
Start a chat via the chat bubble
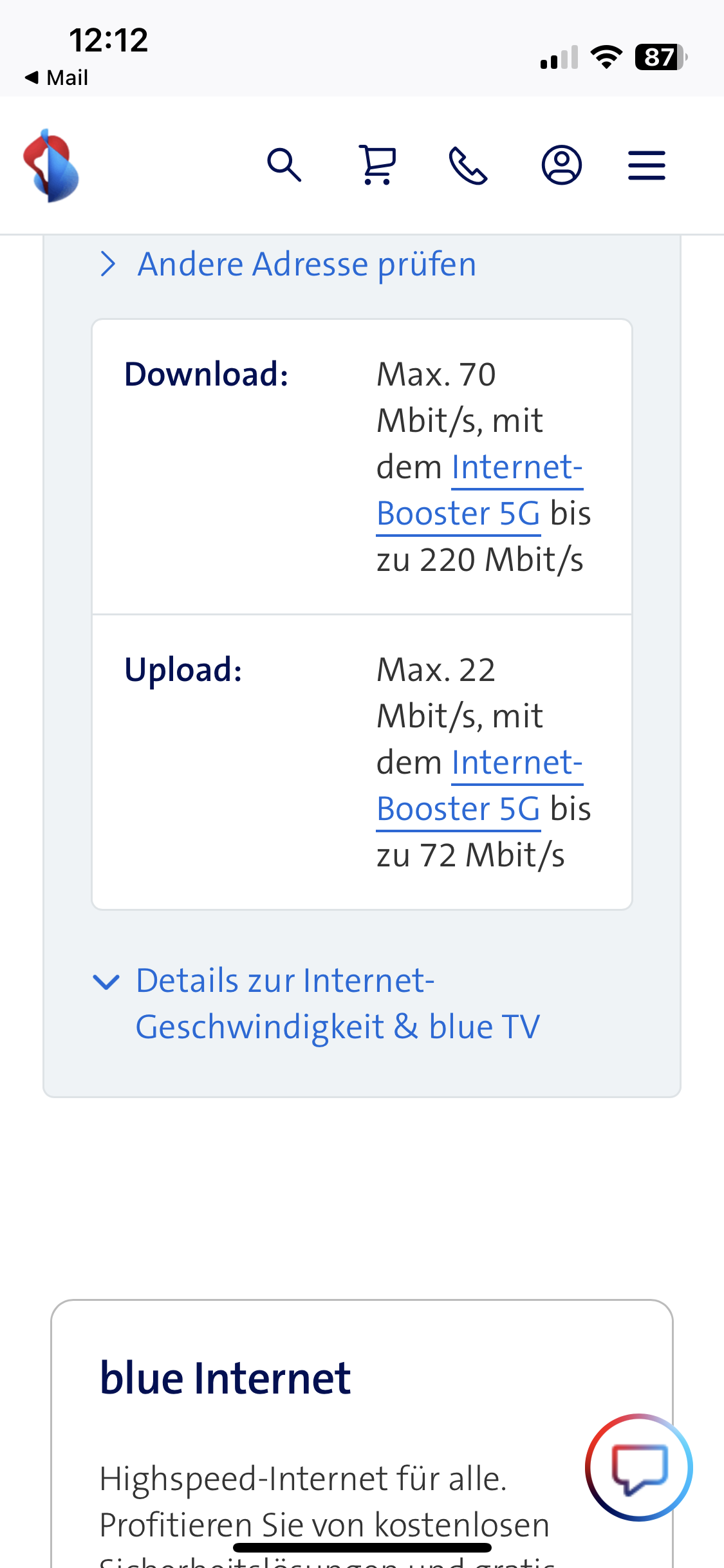click(x=638, y=1468)
